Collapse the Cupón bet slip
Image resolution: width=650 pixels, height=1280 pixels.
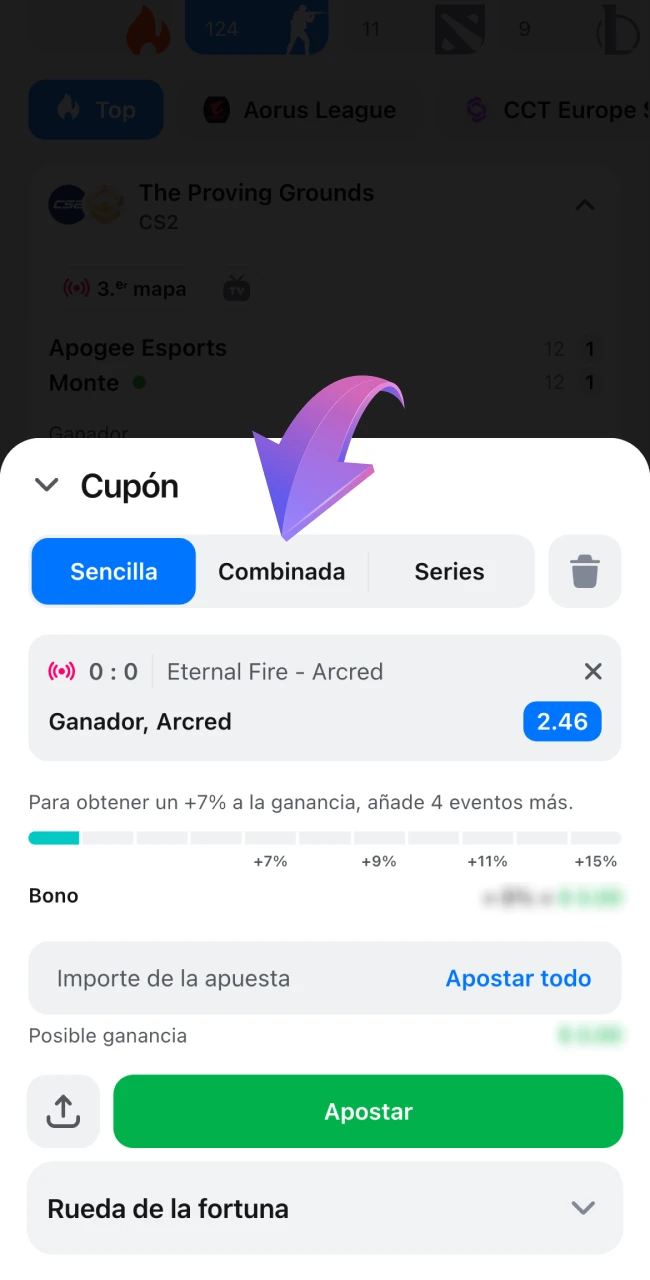pyautogui.click(x=47, y=486)
